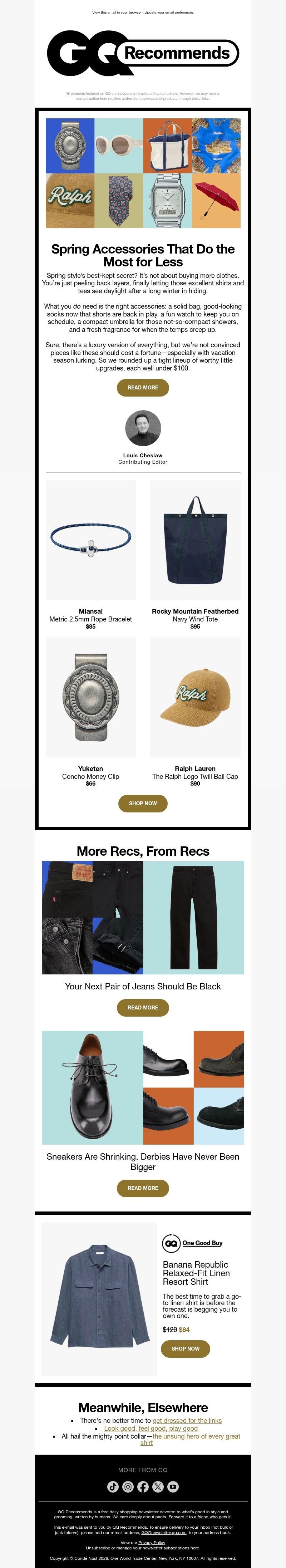This screenshot has width=286, height=1568.
Task: View the Rocky Mountain Featherbed Navy Wind Tote
Action: 195,540
